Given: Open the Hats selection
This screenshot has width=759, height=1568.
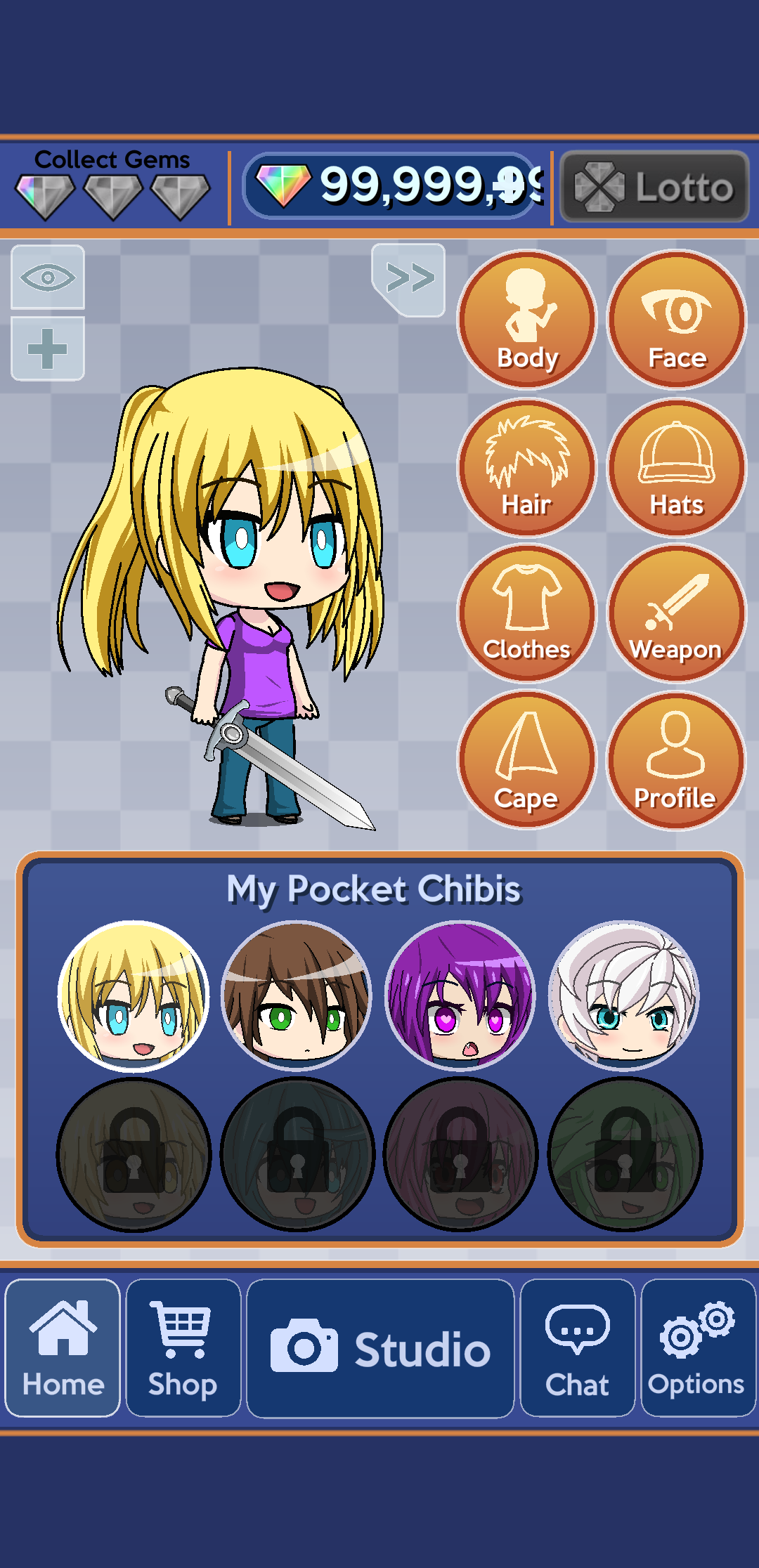Looking at the screenshot, I should 677,467.
